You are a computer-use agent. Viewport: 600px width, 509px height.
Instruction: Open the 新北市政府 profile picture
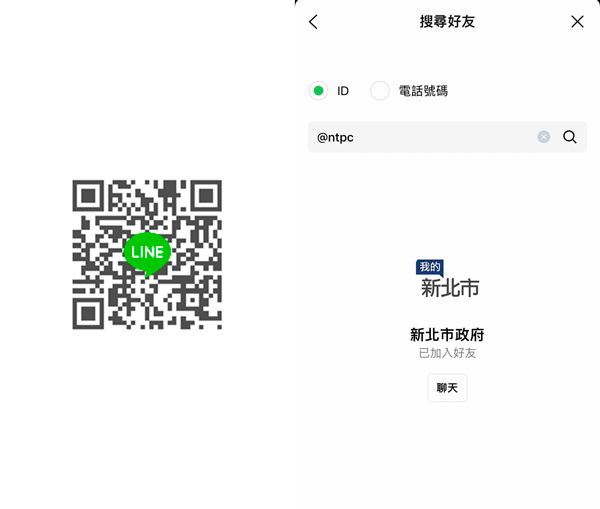[448, 280]
